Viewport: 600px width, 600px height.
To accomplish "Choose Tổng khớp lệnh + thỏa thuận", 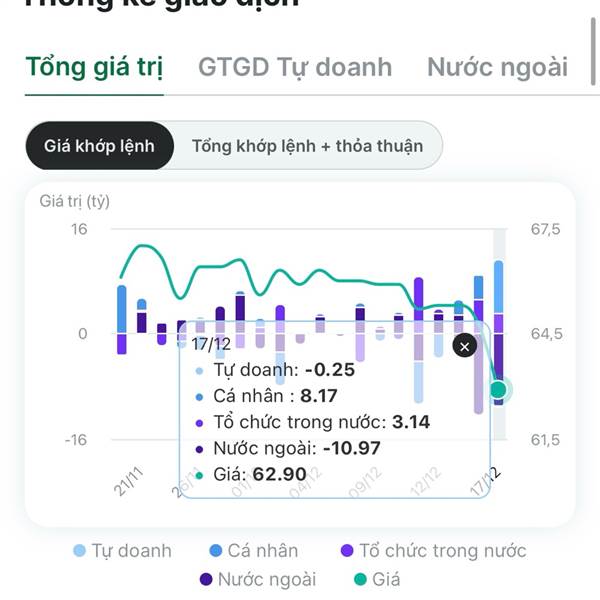I will [307, 146].
